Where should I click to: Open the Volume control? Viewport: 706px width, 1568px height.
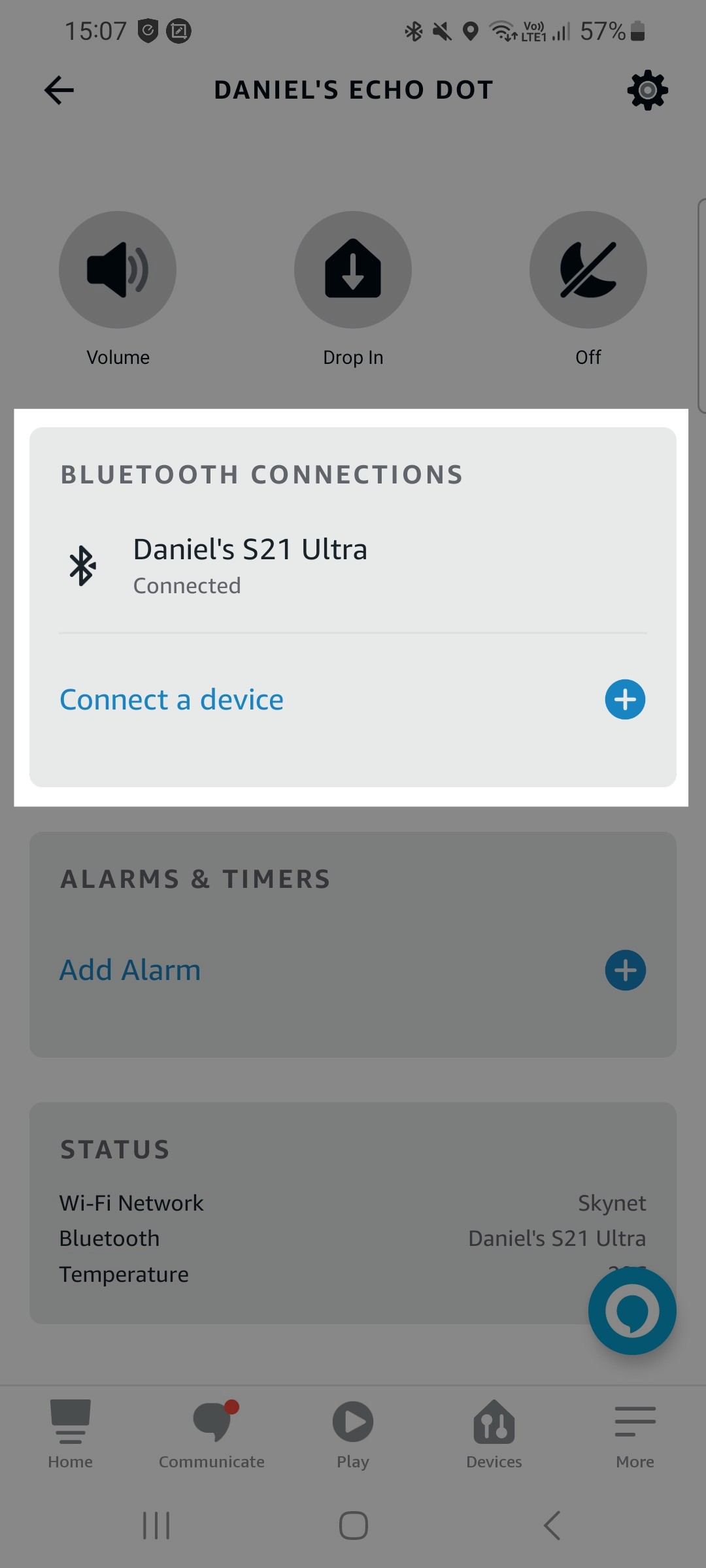pyautogui.click(x=118, y=270)
